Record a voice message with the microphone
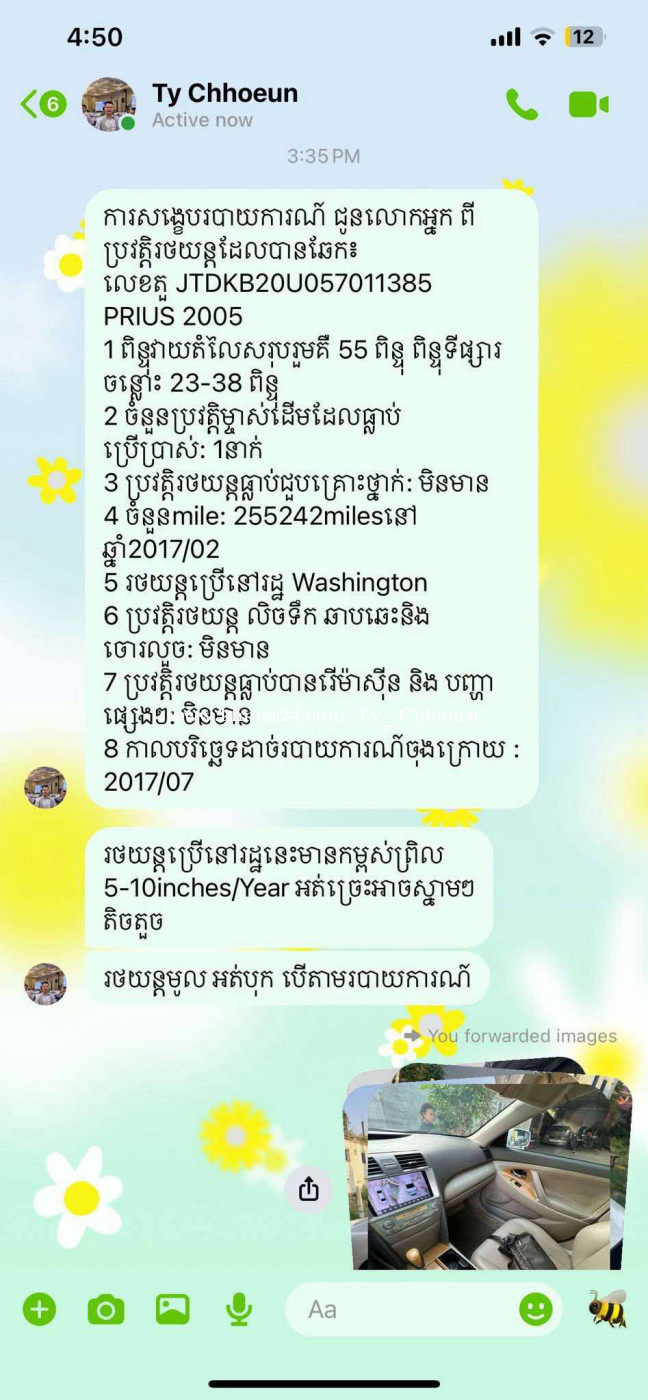The image size is (648, 1400). coord(239,1309)
